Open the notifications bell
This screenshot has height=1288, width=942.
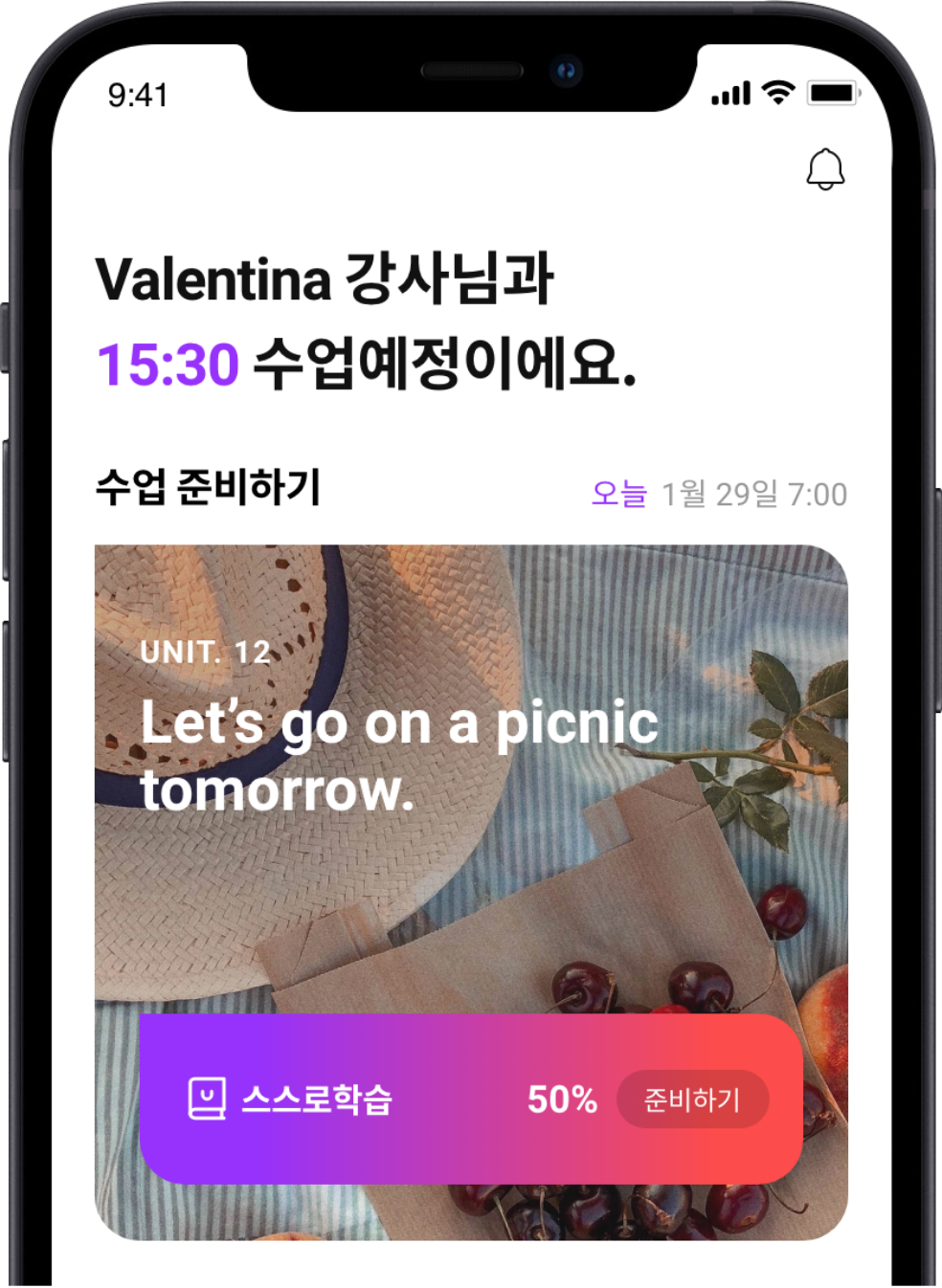[x=824, y=169]
